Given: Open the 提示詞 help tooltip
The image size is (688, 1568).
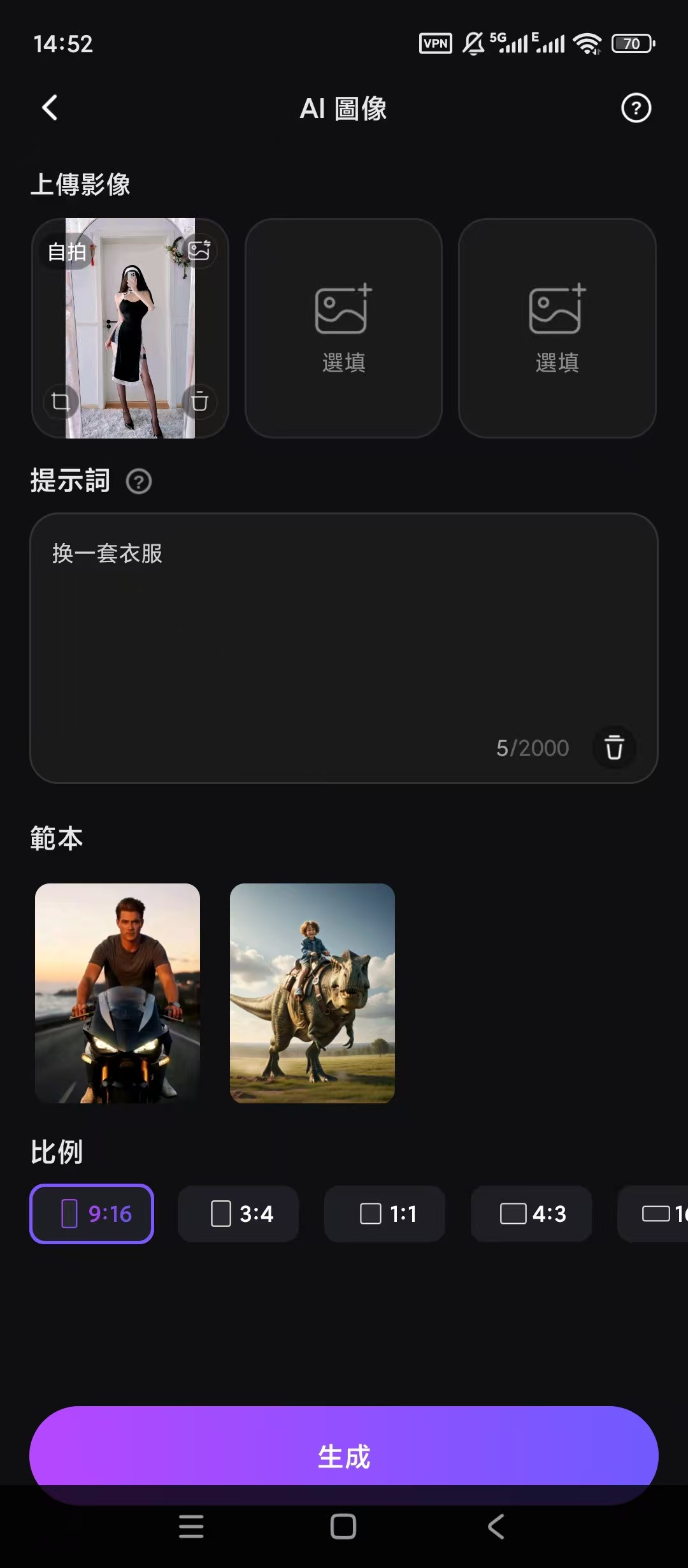Looking at the screenshot, I should pos(139,482).
